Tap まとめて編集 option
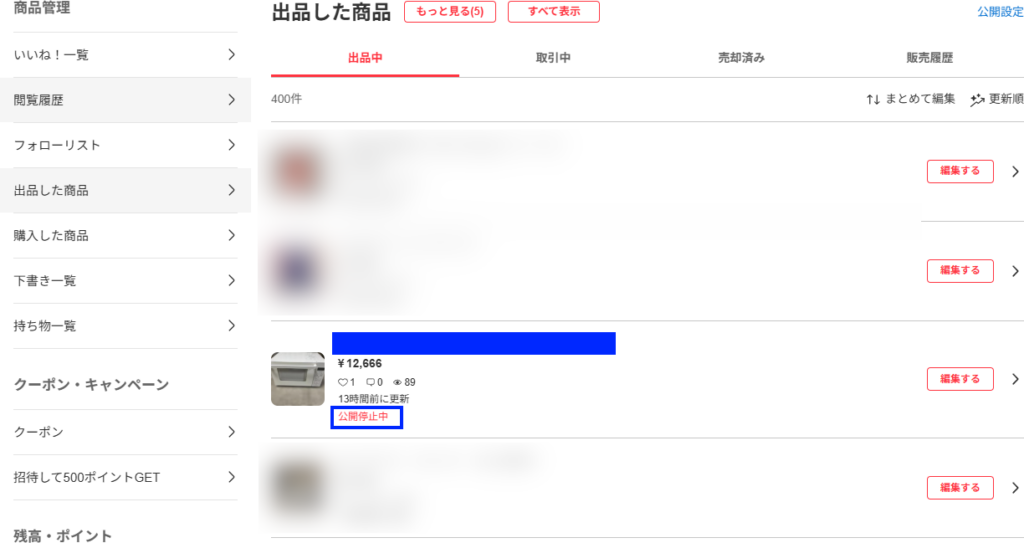 910,99
